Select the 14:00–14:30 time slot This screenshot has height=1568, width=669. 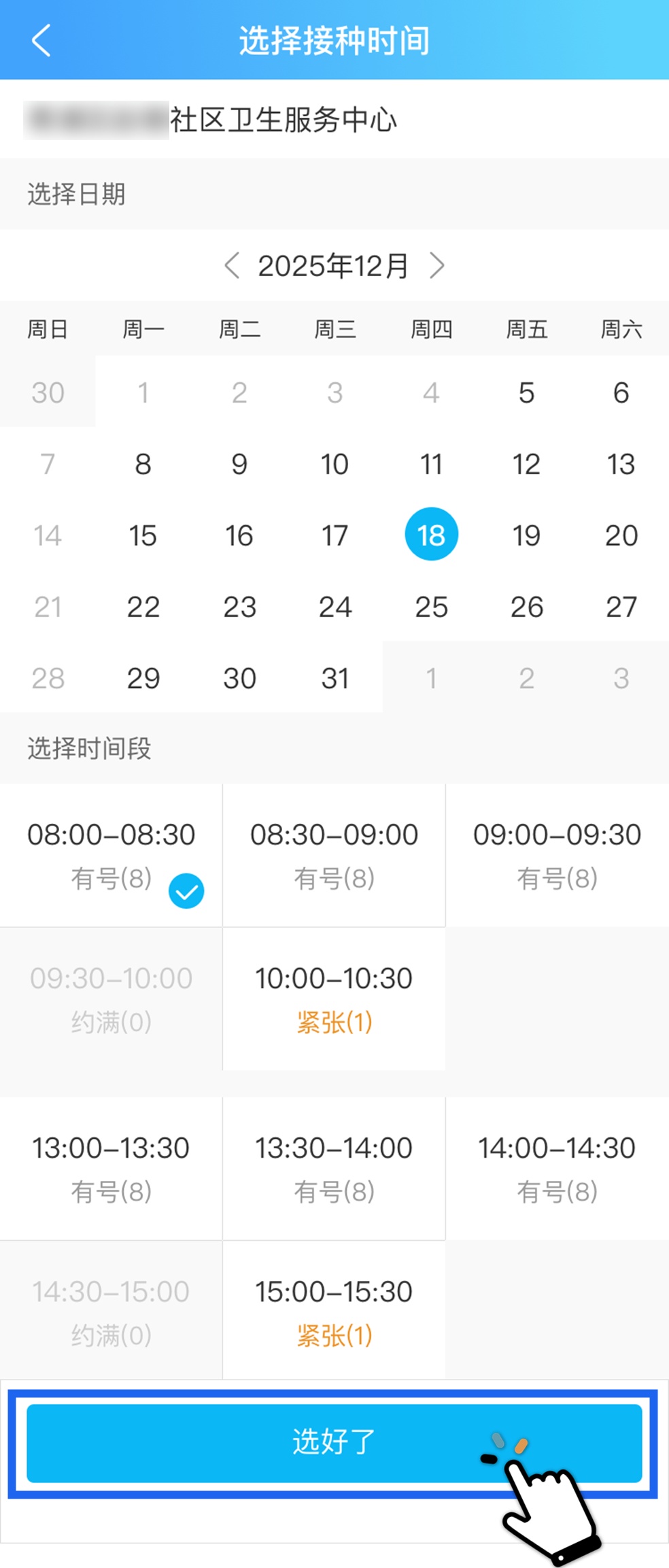coord(557,1168)
